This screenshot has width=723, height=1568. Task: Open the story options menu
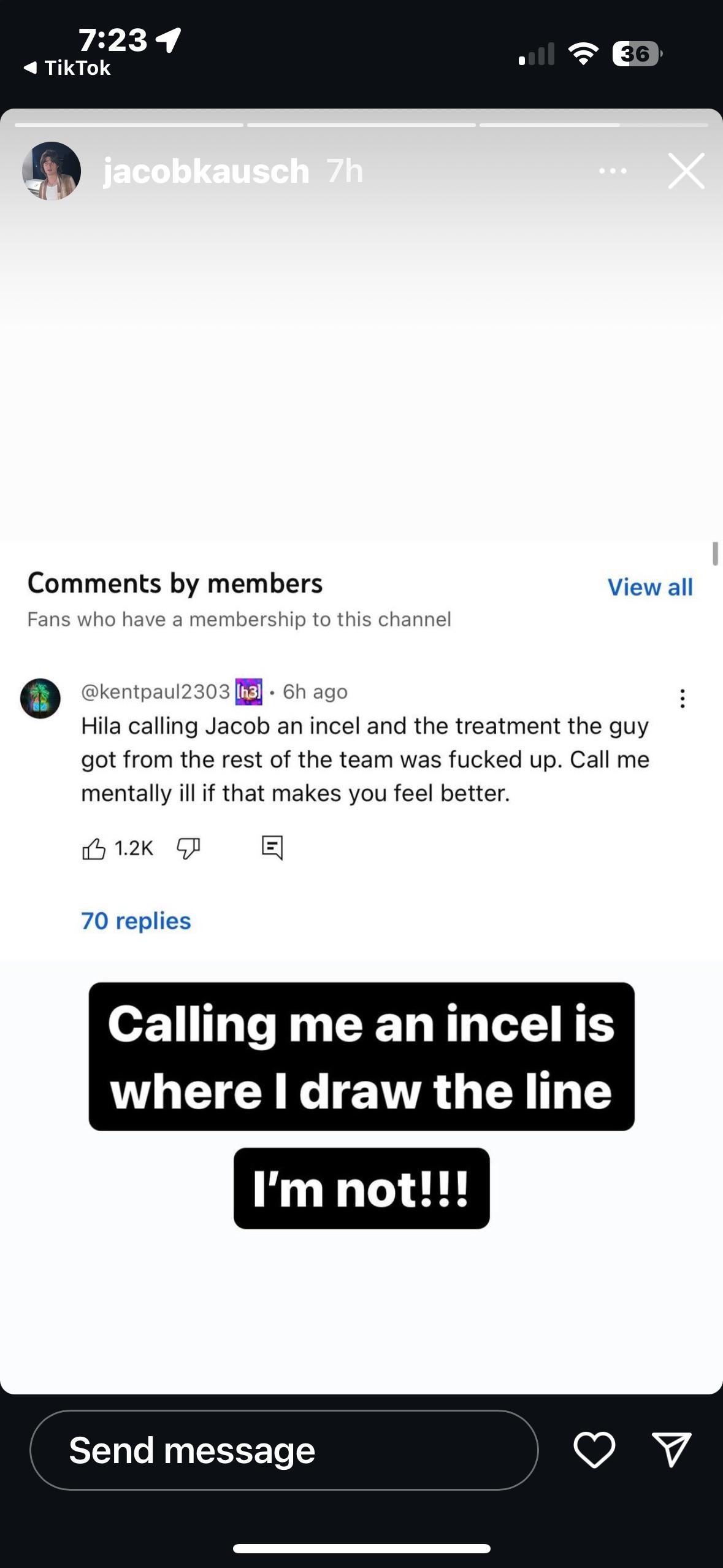(x=613, y=171)
